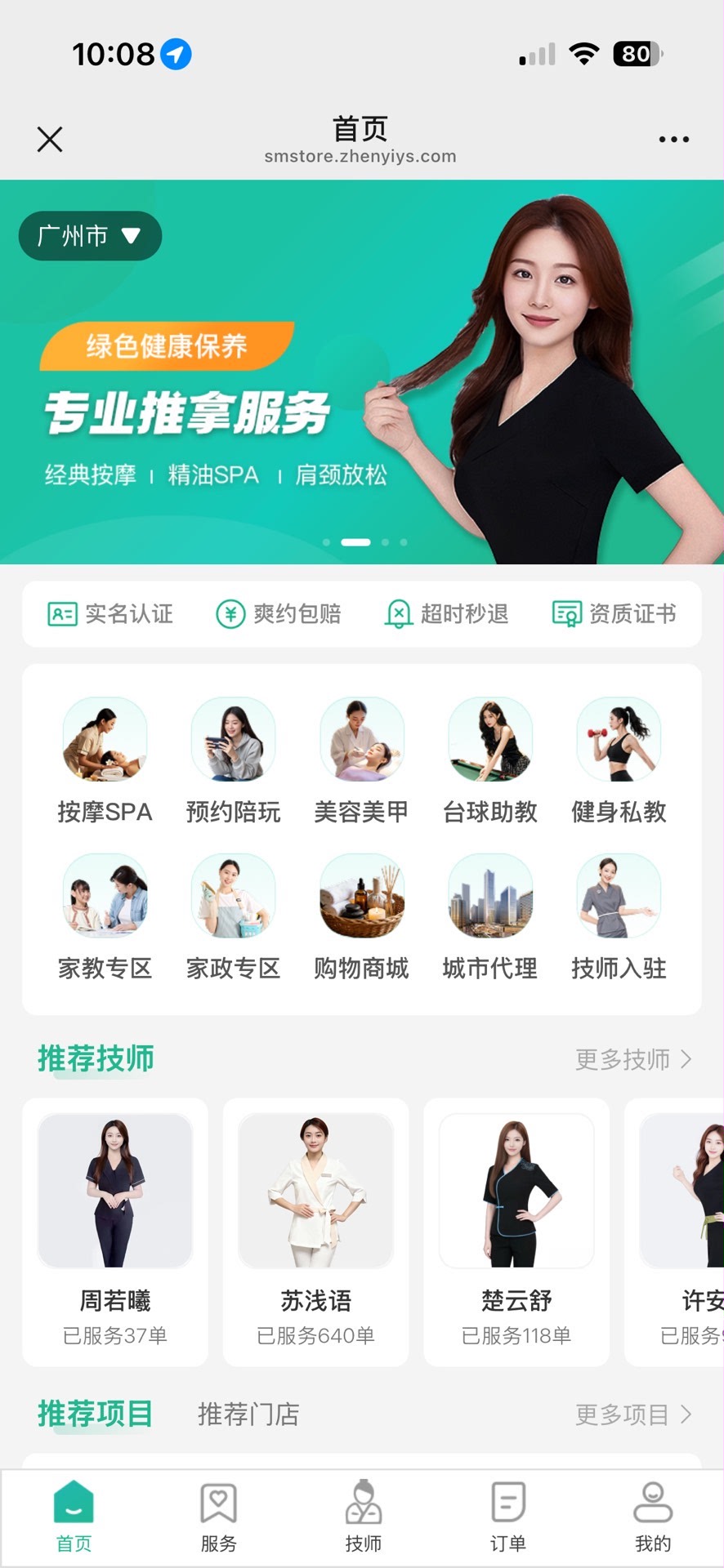
Task: Switch to the 推荐门店 tab
Action: point(248,1414)
